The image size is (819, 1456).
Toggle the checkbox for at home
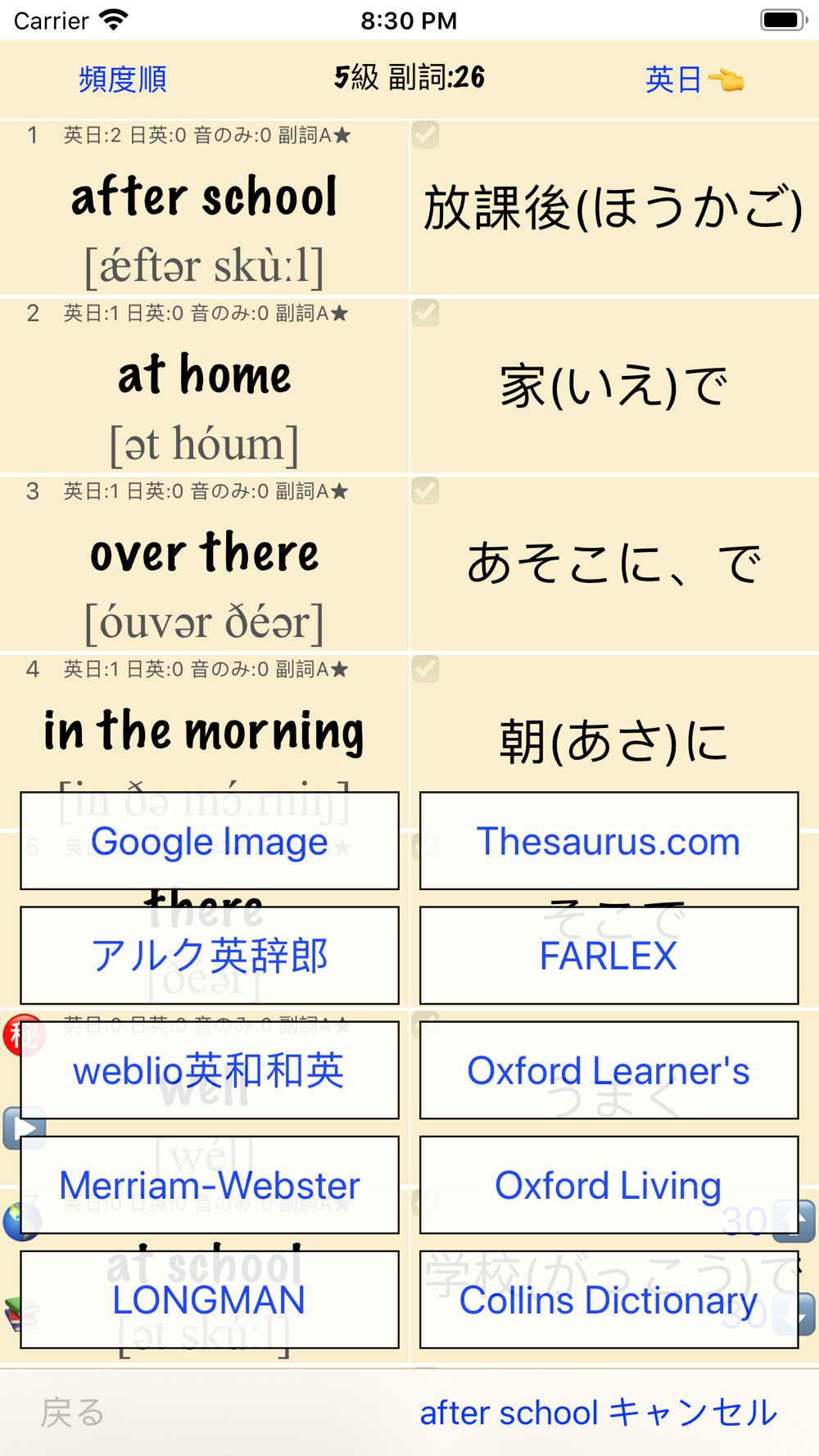426,312
